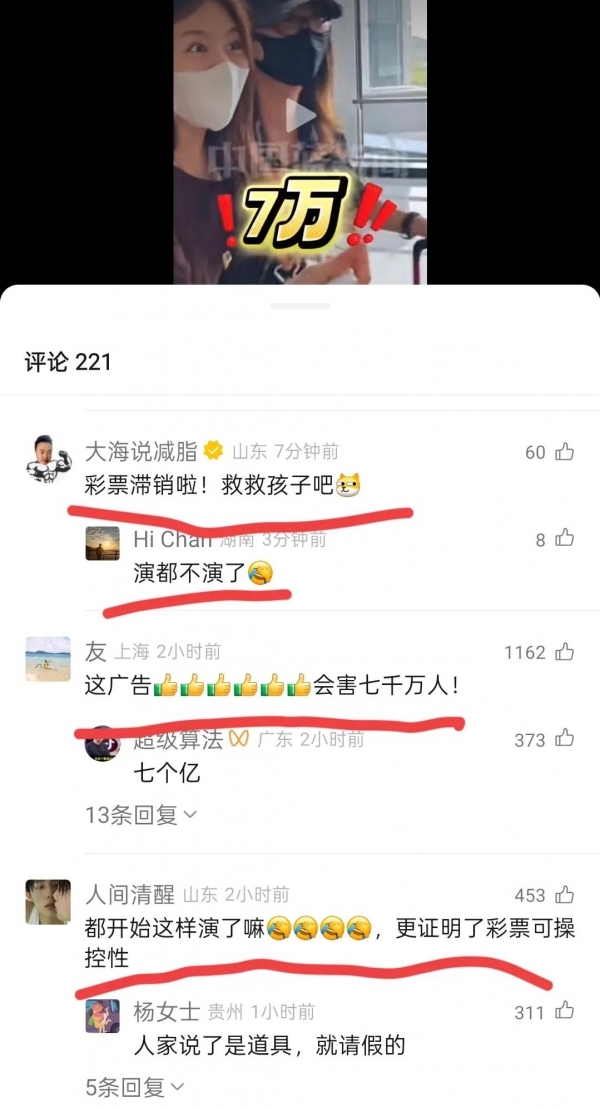Like 大海说减脂's comment

565,452
